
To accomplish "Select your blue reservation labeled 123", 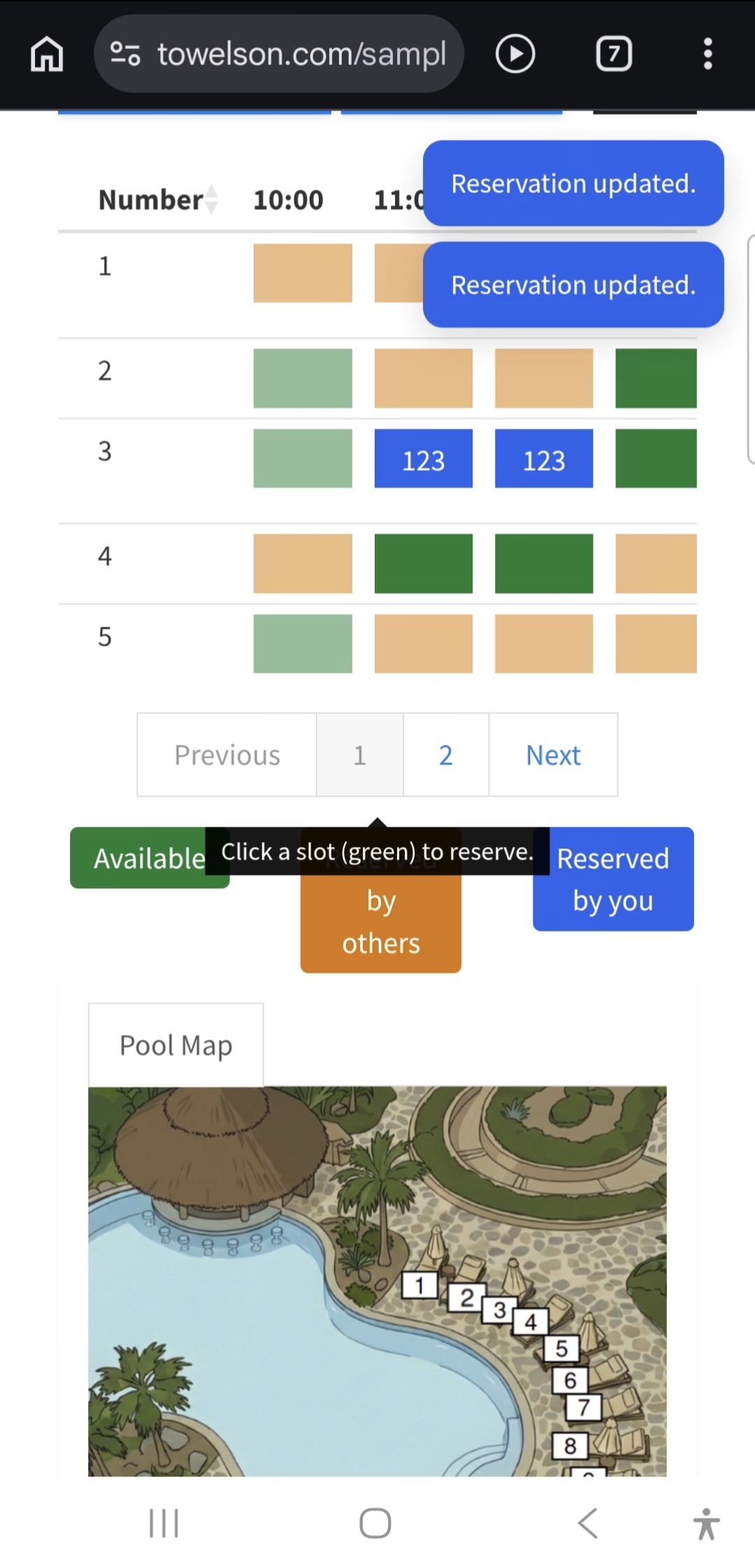I will (424, 459).
